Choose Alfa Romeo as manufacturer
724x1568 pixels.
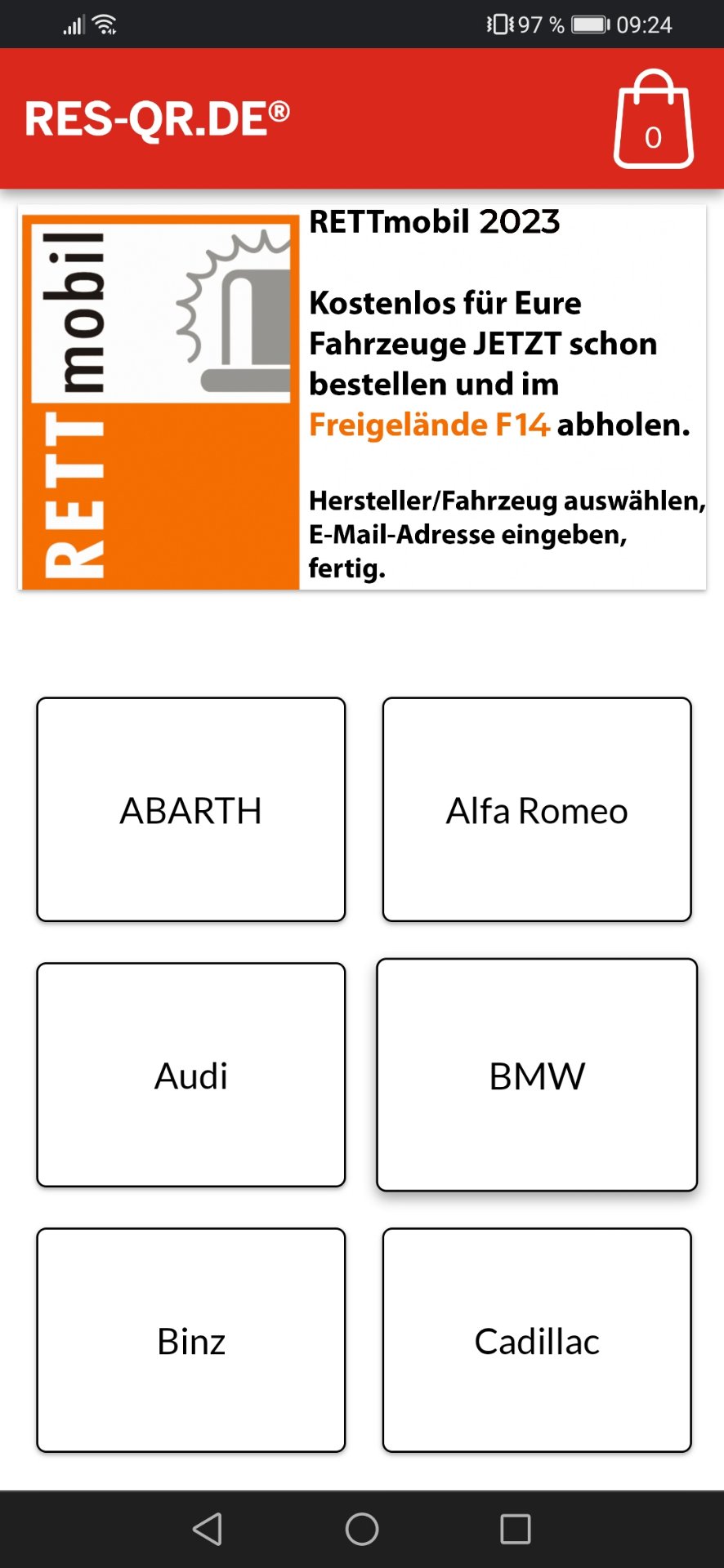(x=537, y=809)
